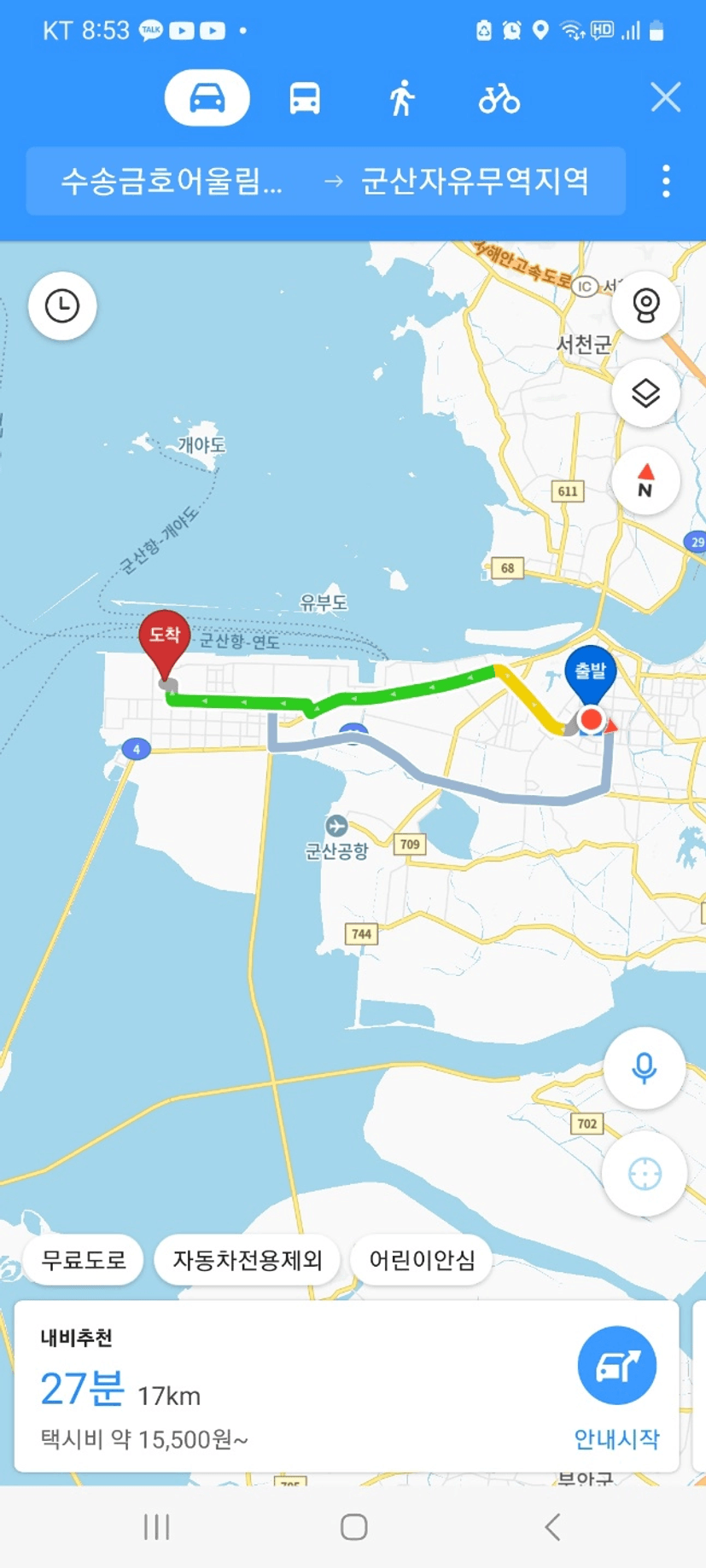
Task: Select the 자동차전용제외 route option chip
Action: click(248, 1260)
